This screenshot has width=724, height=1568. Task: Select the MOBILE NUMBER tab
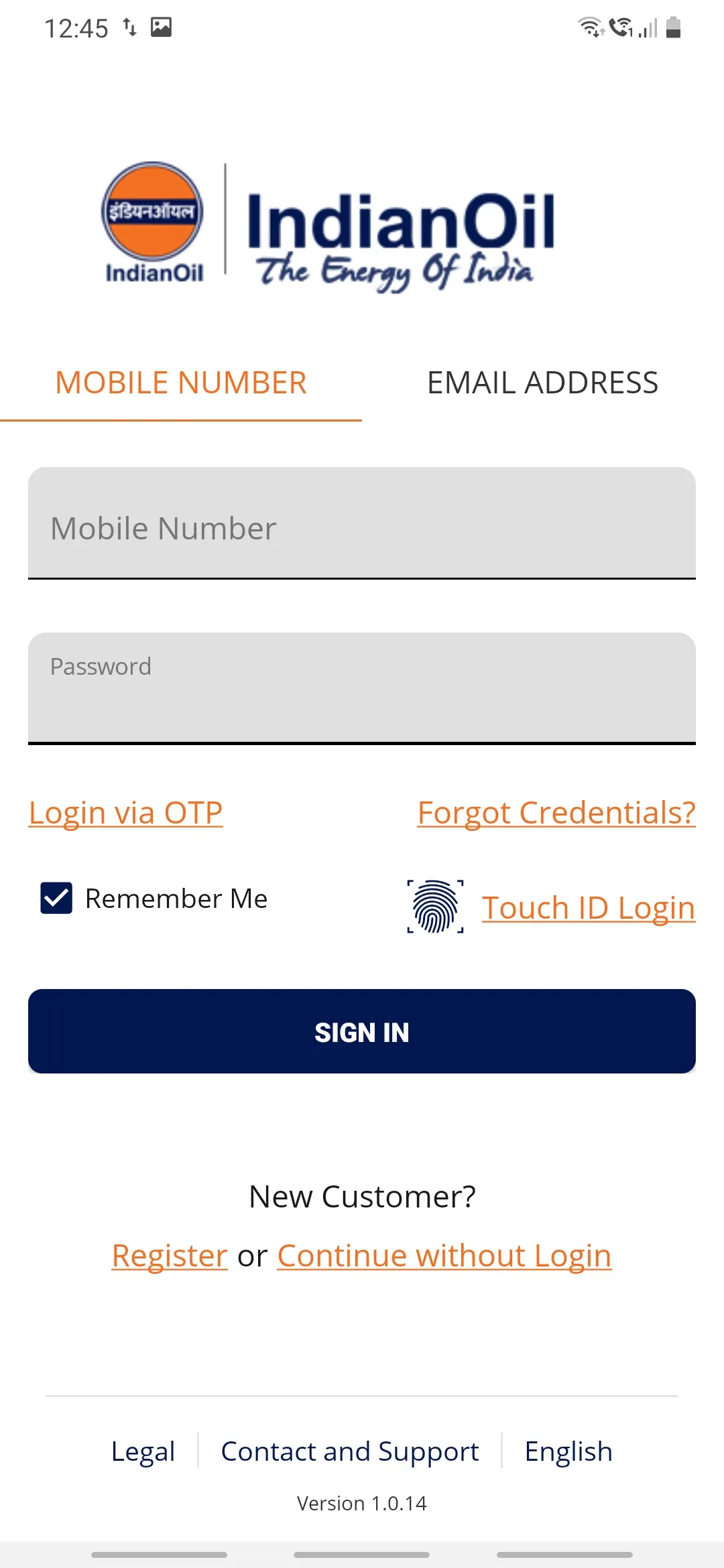coord(181,383)
